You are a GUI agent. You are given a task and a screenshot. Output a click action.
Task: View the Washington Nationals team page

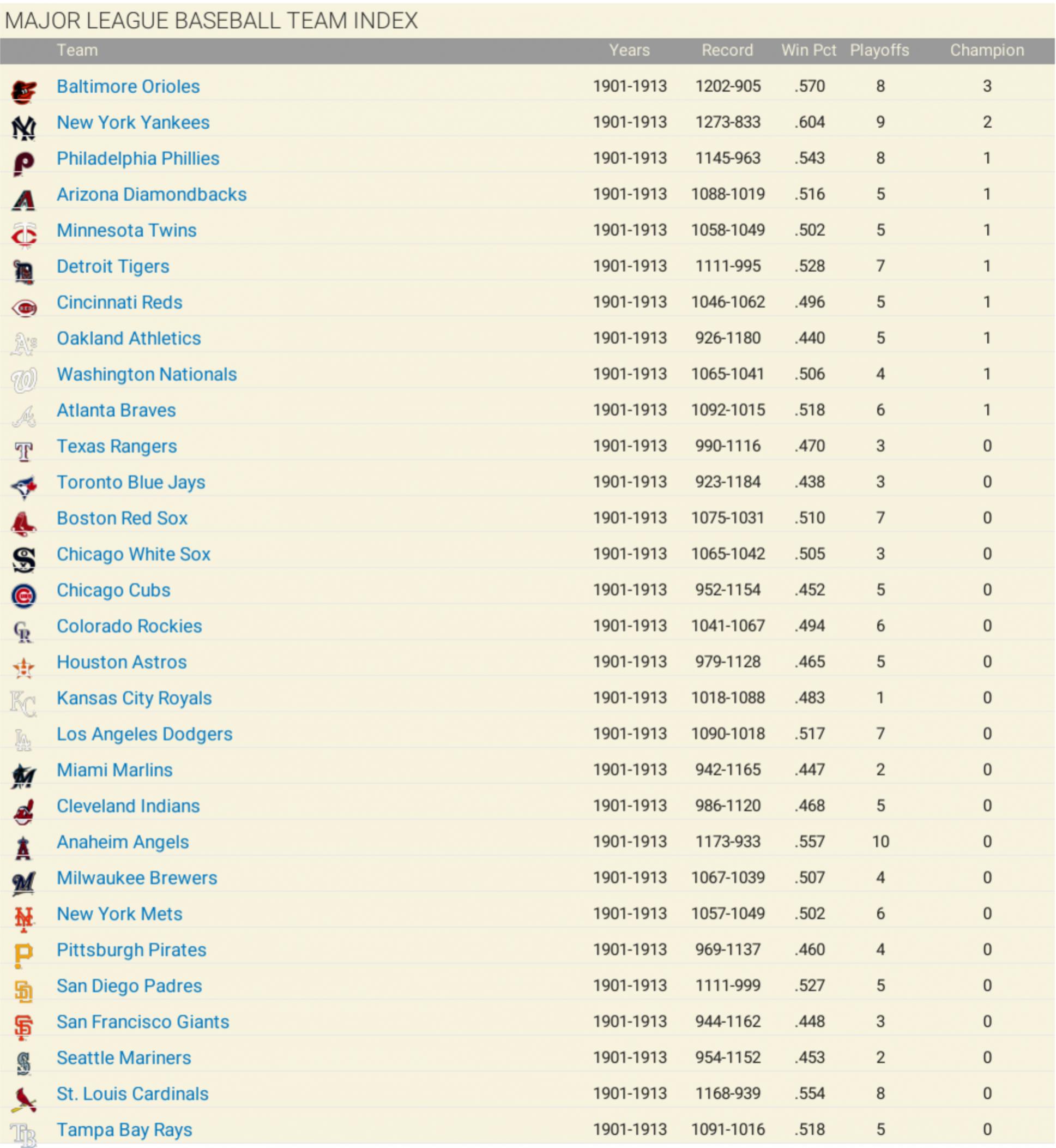click(146, 375)
